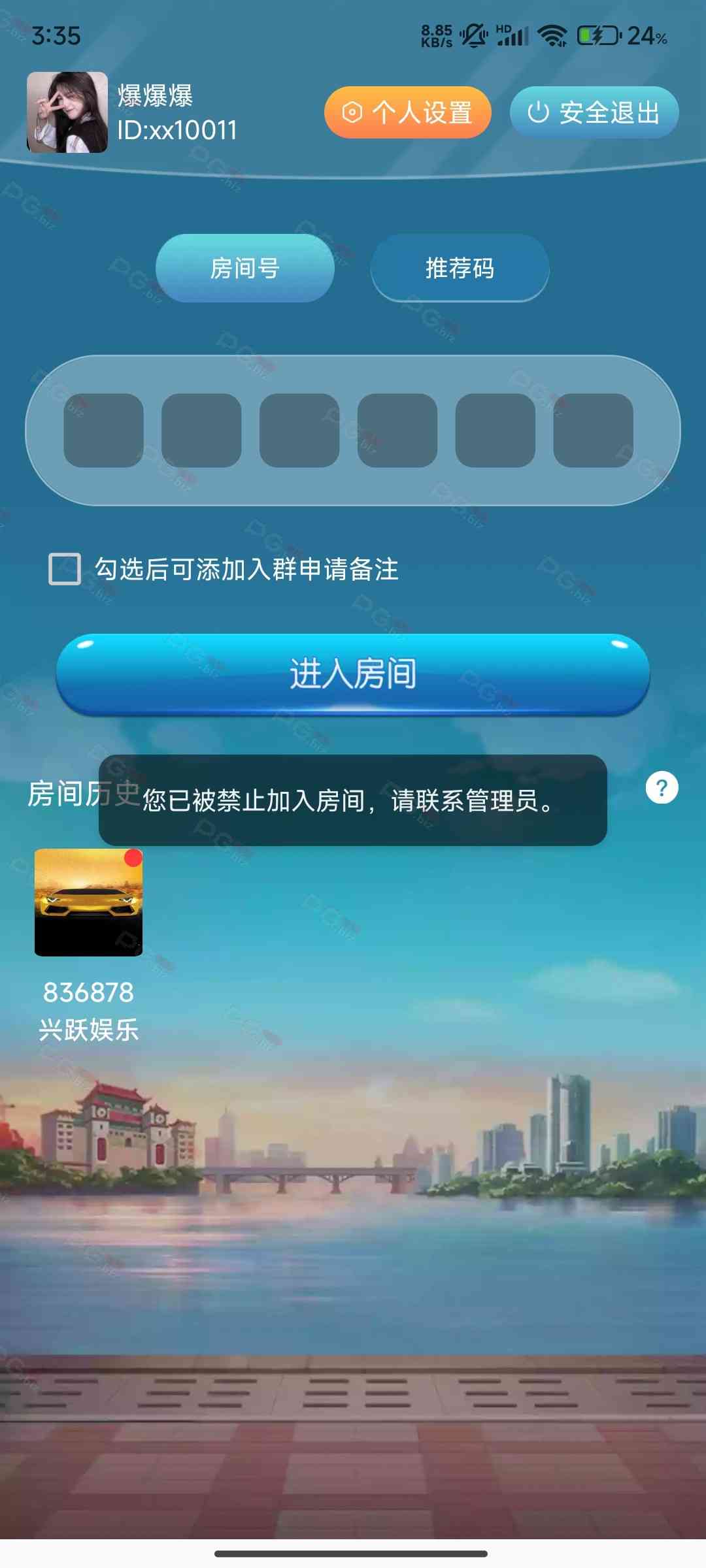
Task: Check 勾选后可添加入群申请备注 checkbox
Action: (x=65, y=568)
